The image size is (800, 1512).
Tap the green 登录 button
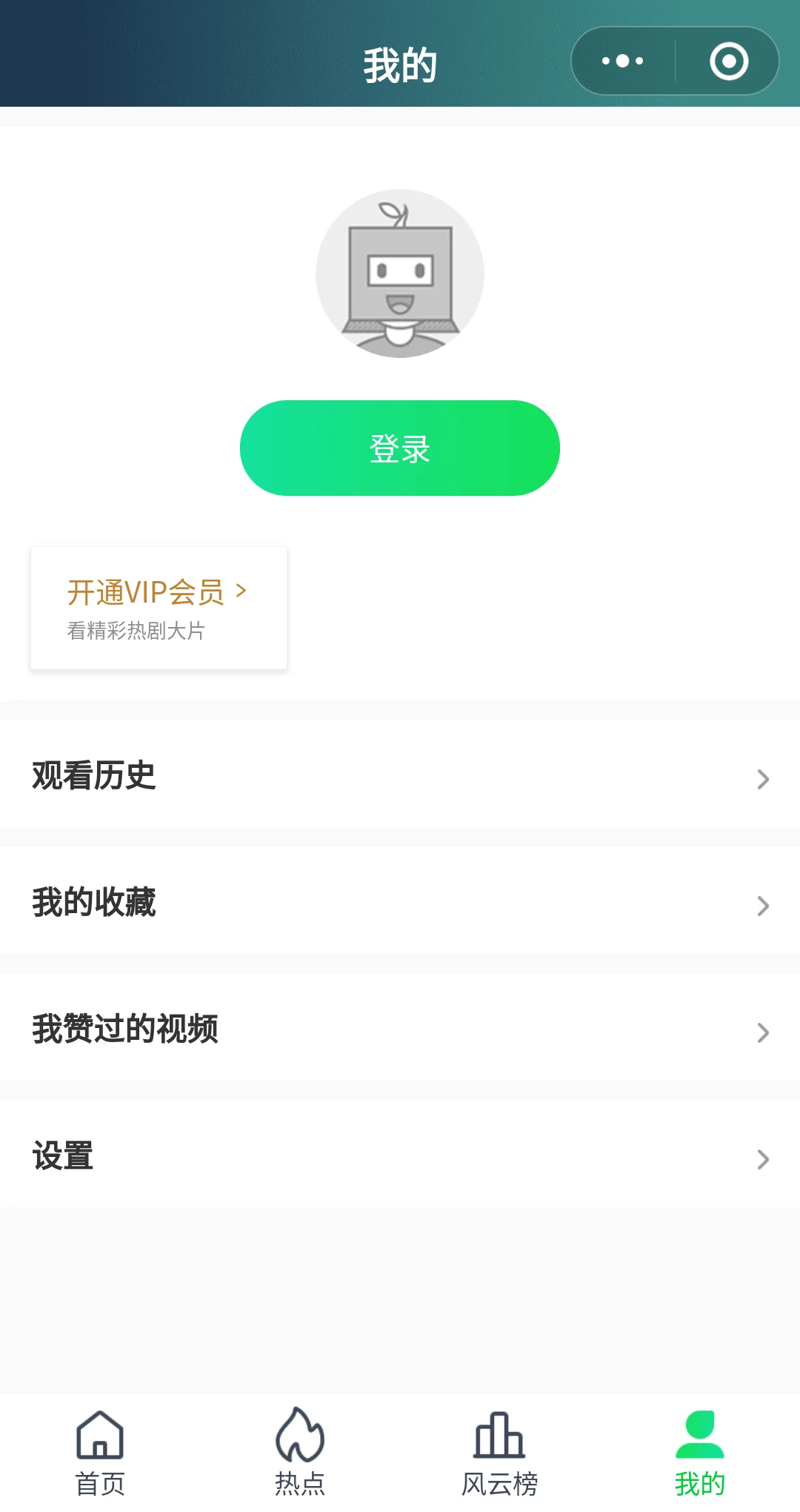click(x=400, y=448)
